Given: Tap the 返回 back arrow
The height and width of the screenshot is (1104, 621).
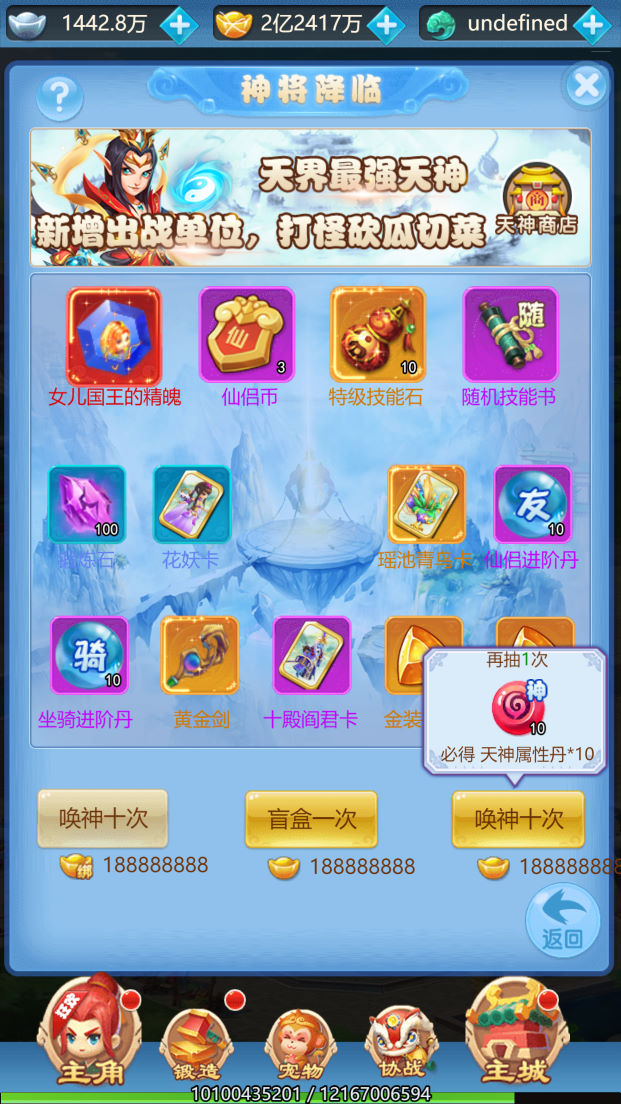Looking at the screenshot, I should point(563,920).
